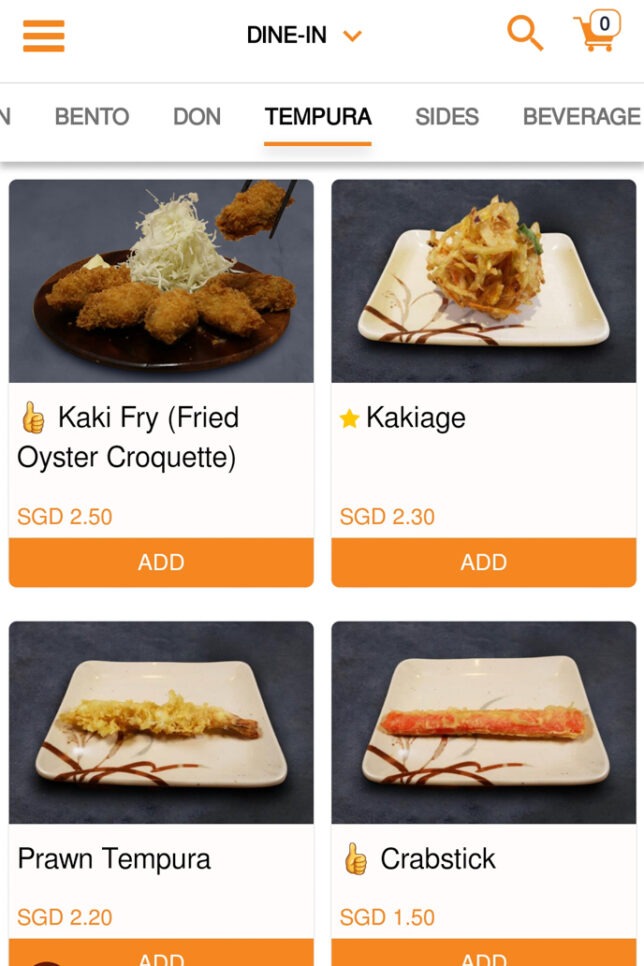Open the search icon

524,33
